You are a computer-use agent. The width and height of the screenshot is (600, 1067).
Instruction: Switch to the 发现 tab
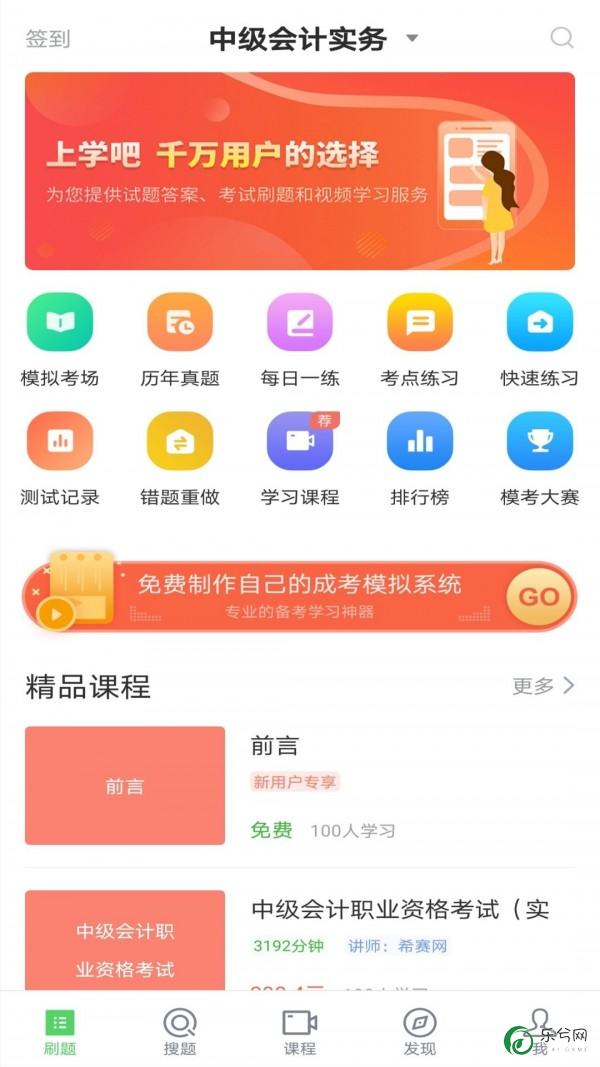point(420,1032)
